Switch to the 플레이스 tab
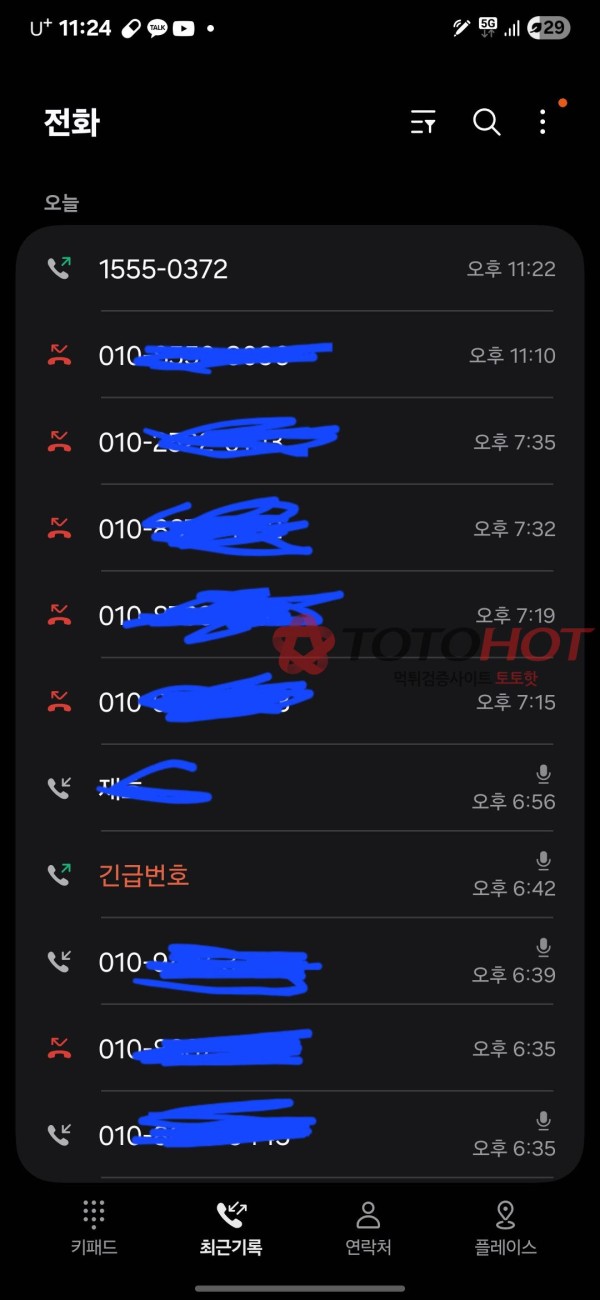Screen dimensions: 600x1300 point(505,1228)
